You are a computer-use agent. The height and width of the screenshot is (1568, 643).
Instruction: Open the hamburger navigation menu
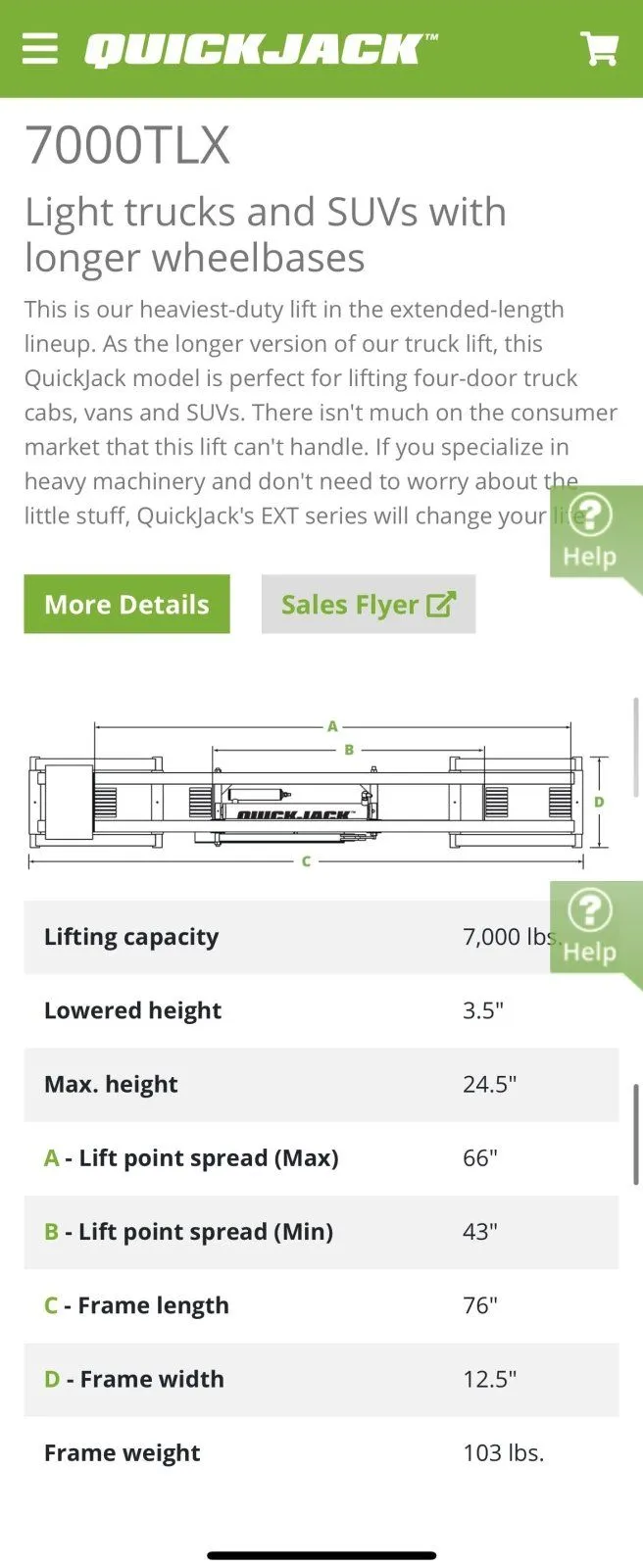click(39, 48)
